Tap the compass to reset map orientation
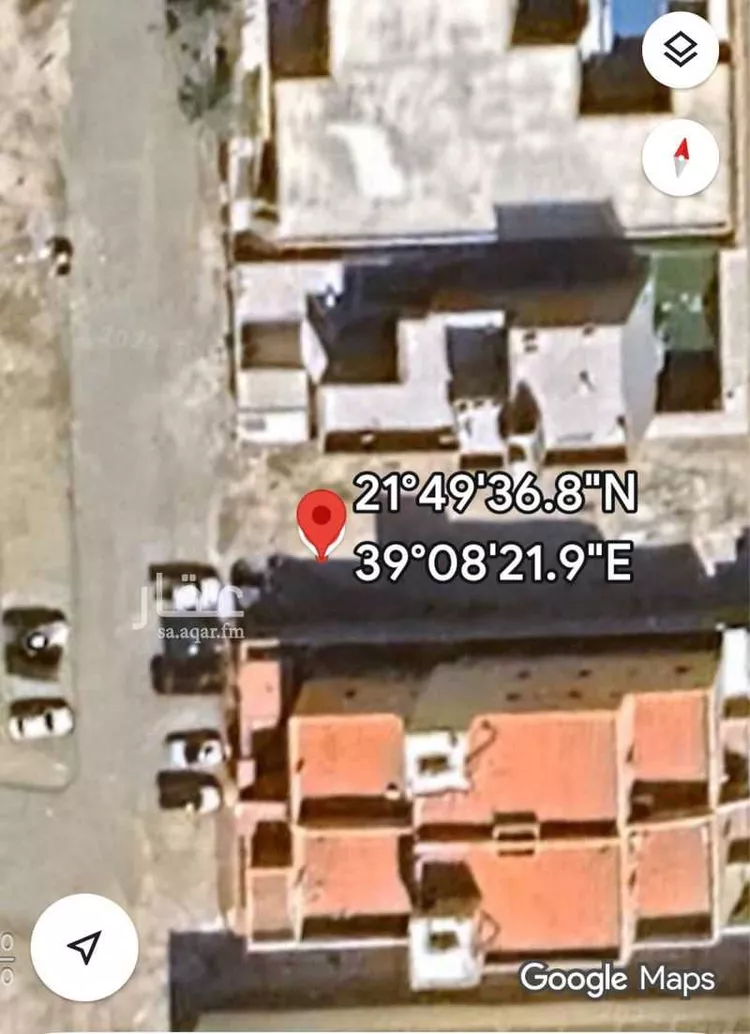The width and height of the screenshot is (750, 1034). [x=680, y=157]
